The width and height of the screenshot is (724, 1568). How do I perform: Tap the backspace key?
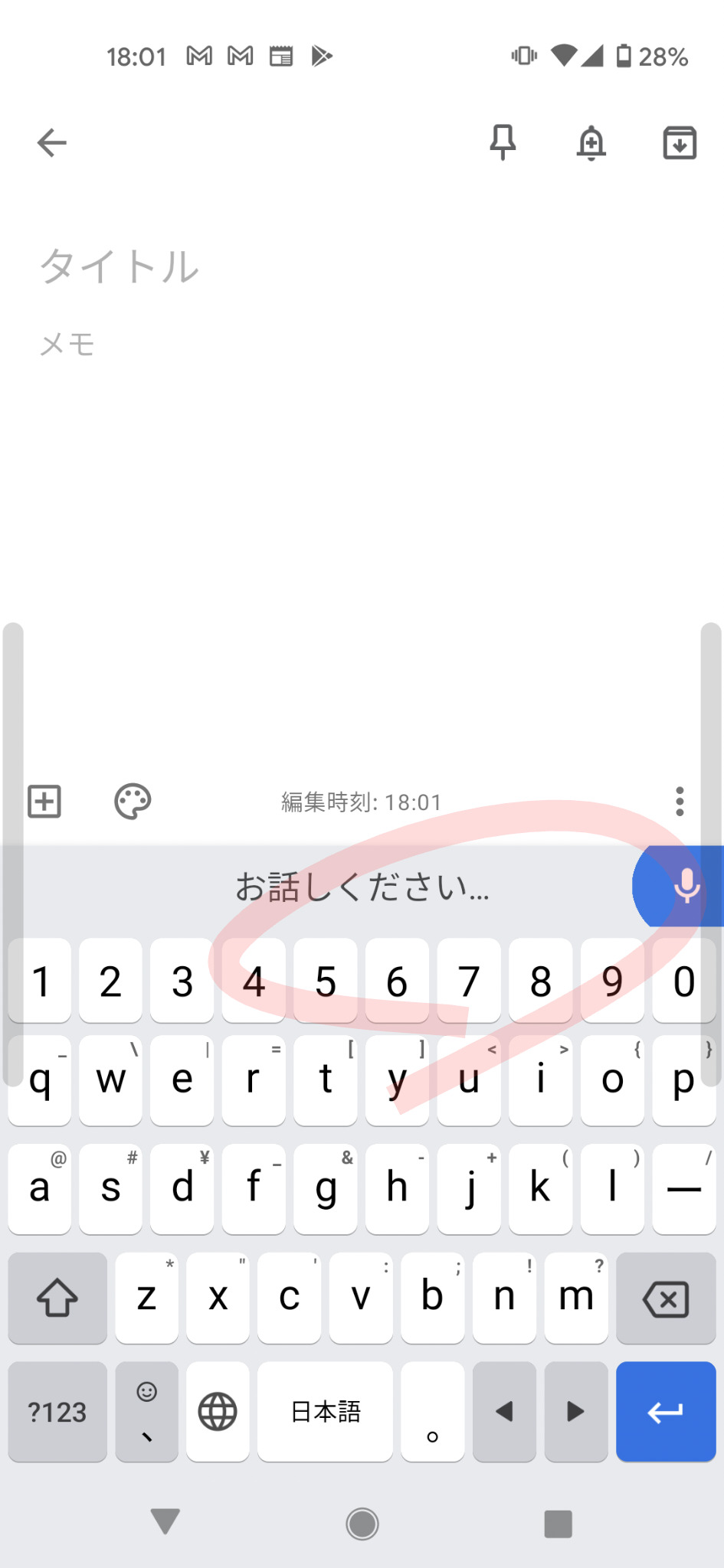coord(665,1298)
